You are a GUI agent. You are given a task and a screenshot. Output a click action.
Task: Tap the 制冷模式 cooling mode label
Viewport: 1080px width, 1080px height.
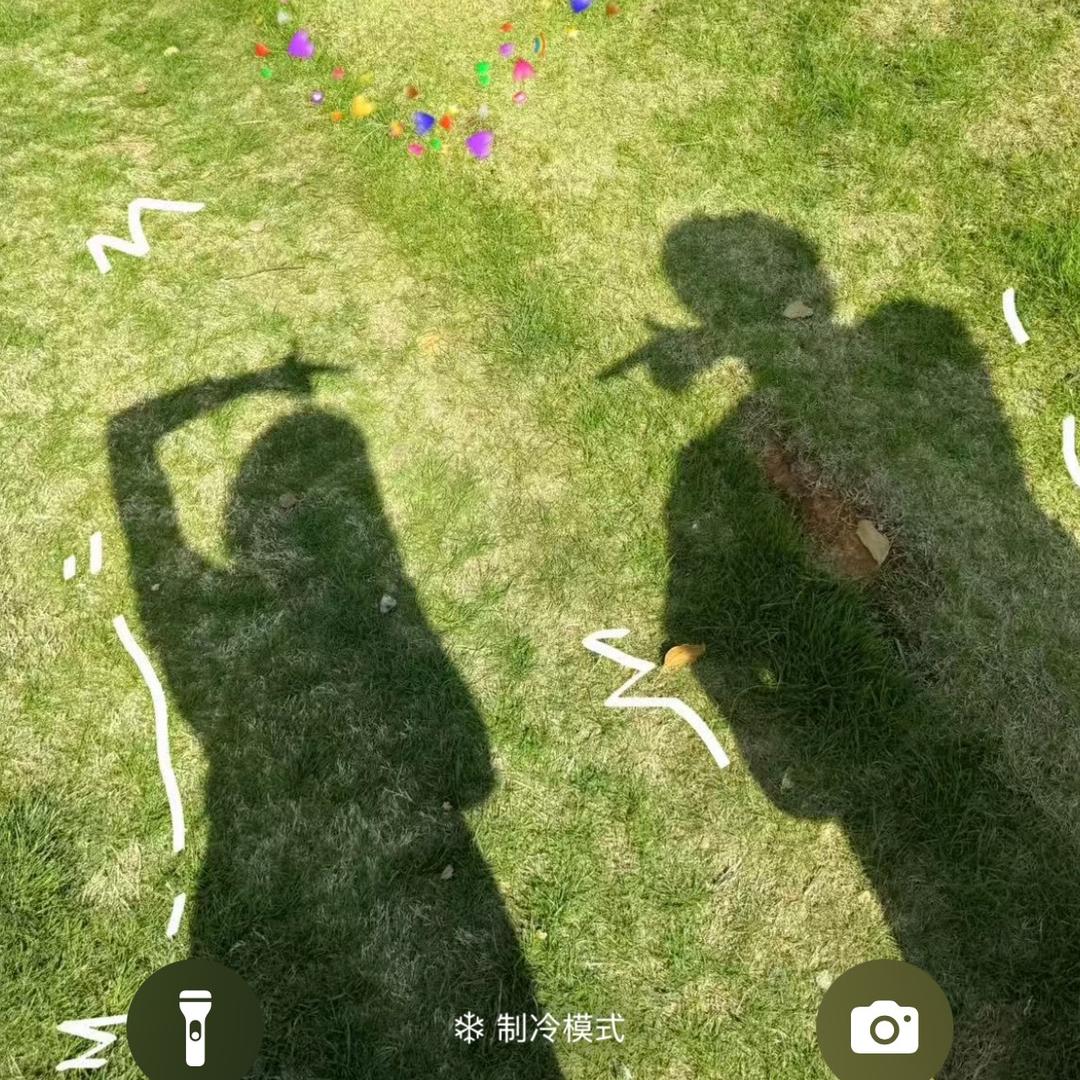(540, 1028)
